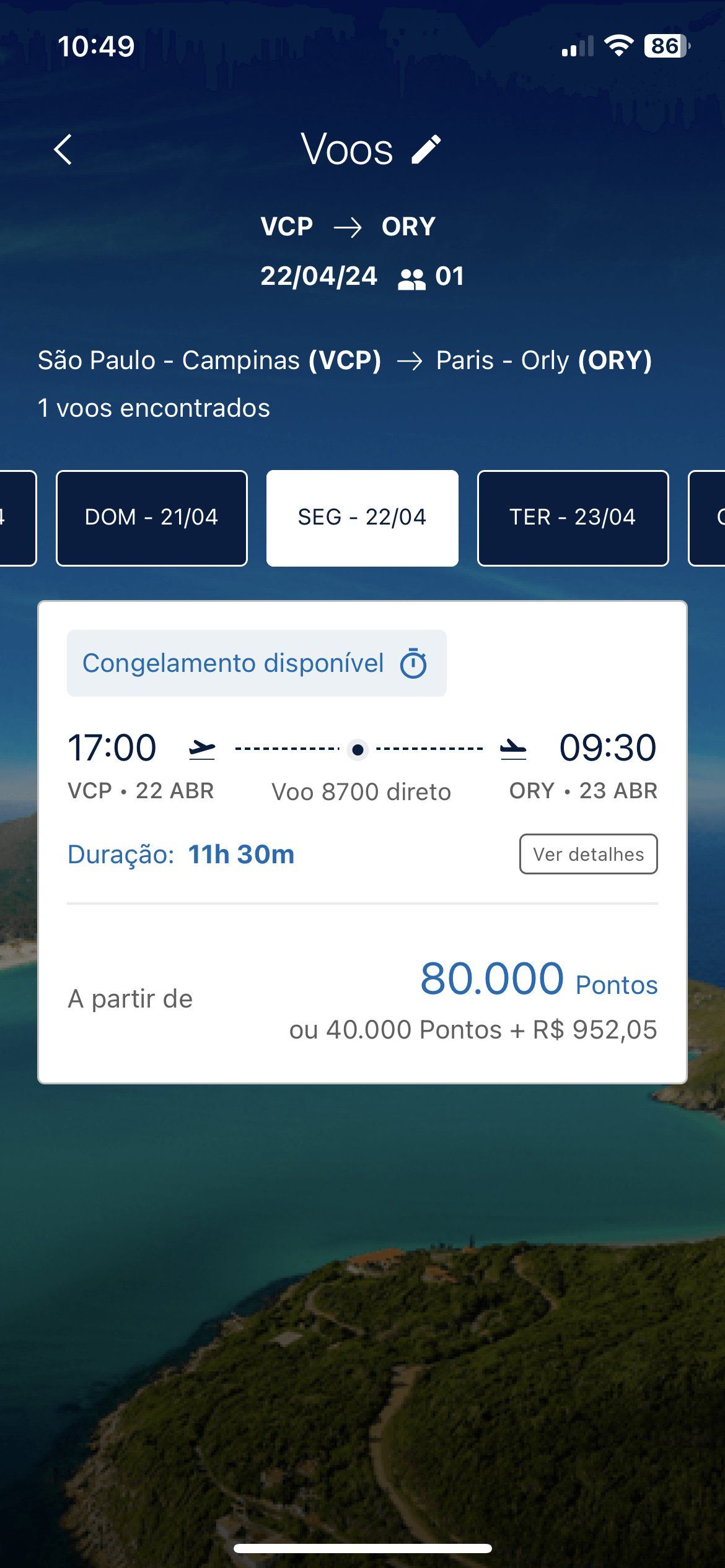Open Ver detalhes for flight 8700
The height and width of the screenshot is (1568, 725).
tap(588, 854)
